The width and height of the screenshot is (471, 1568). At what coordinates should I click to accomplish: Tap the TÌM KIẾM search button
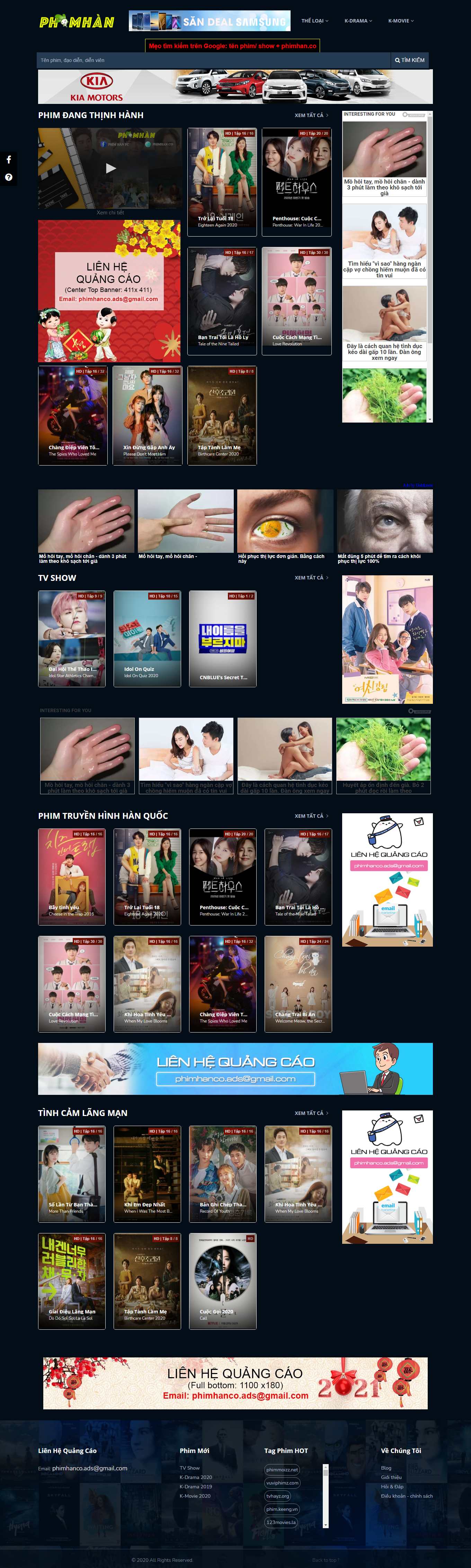[410, 60]
